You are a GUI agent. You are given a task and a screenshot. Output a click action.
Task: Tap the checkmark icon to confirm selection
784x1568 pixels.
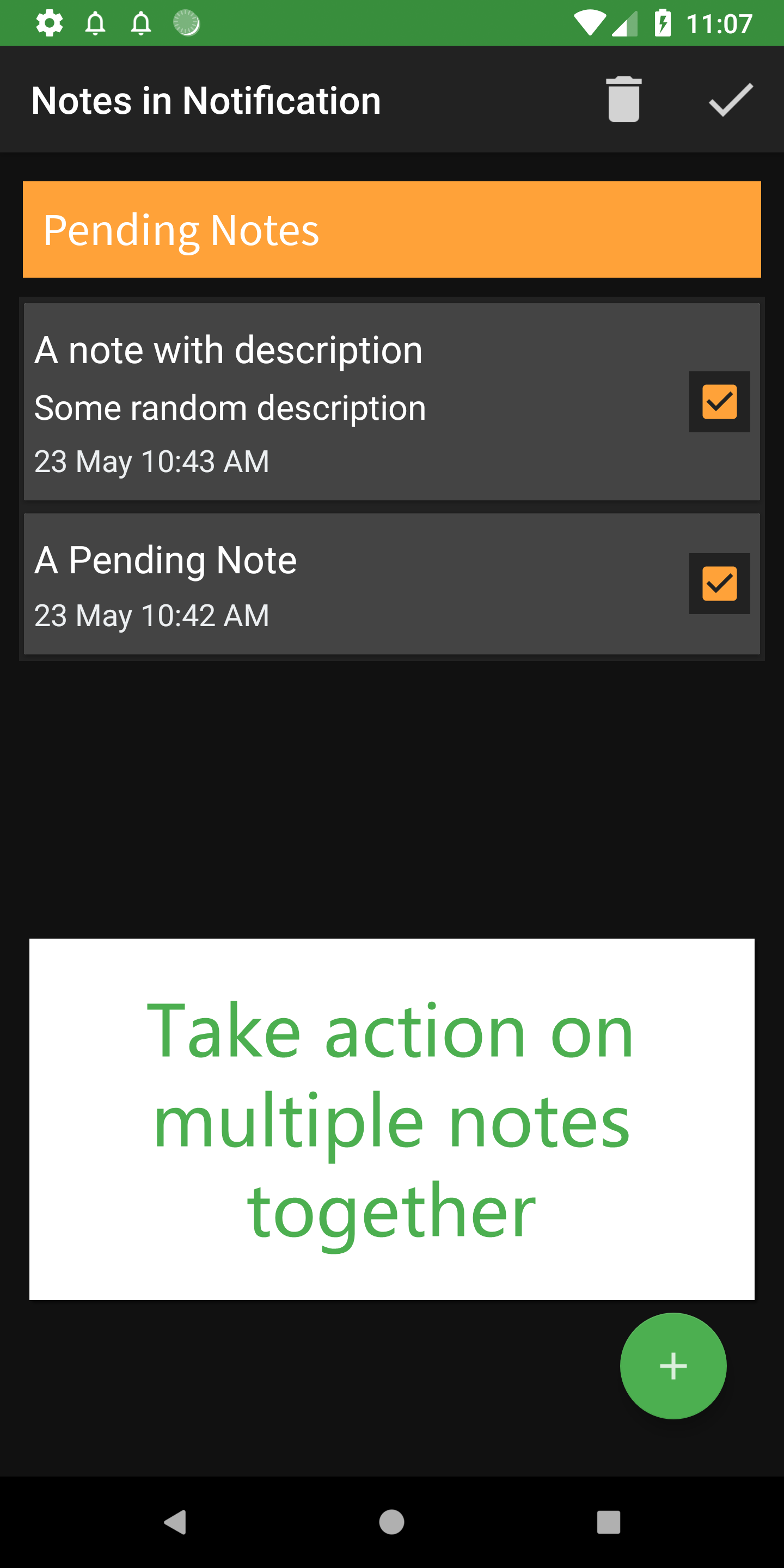(730, 99)
